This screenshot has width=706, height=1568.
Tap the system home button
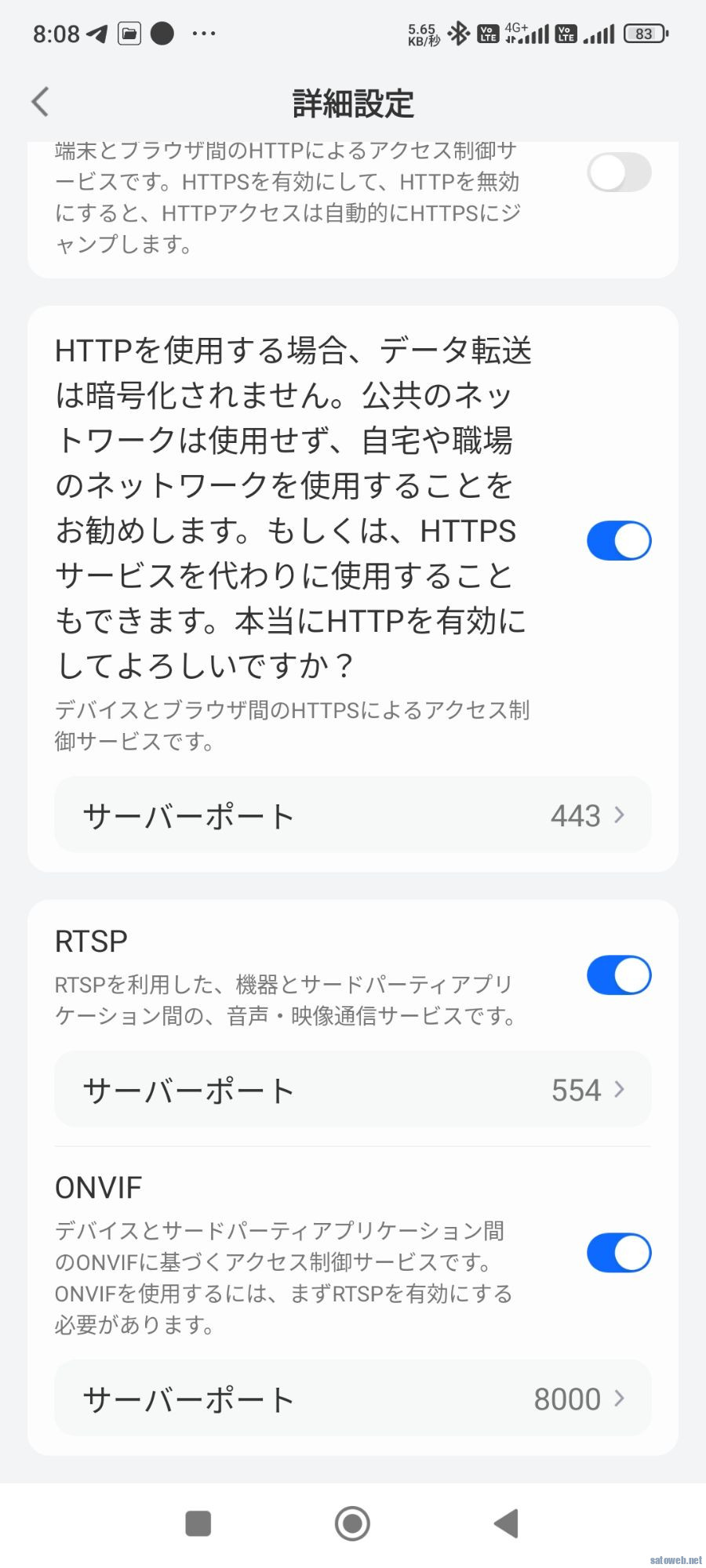(352, 1523)
